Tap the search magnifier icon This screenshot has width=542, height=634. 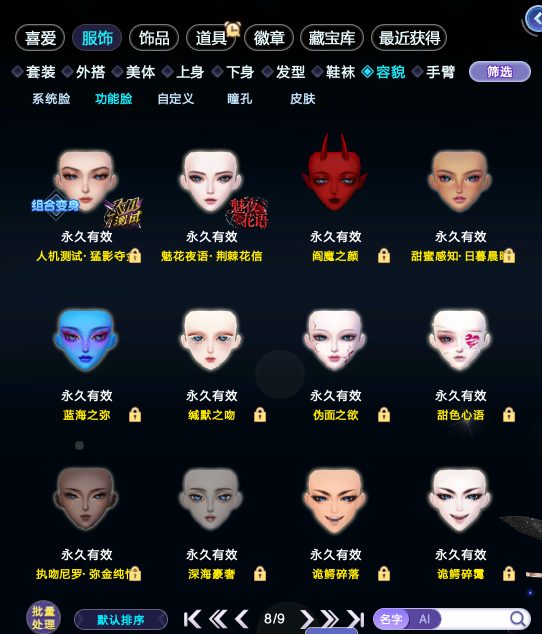[517, 619]
